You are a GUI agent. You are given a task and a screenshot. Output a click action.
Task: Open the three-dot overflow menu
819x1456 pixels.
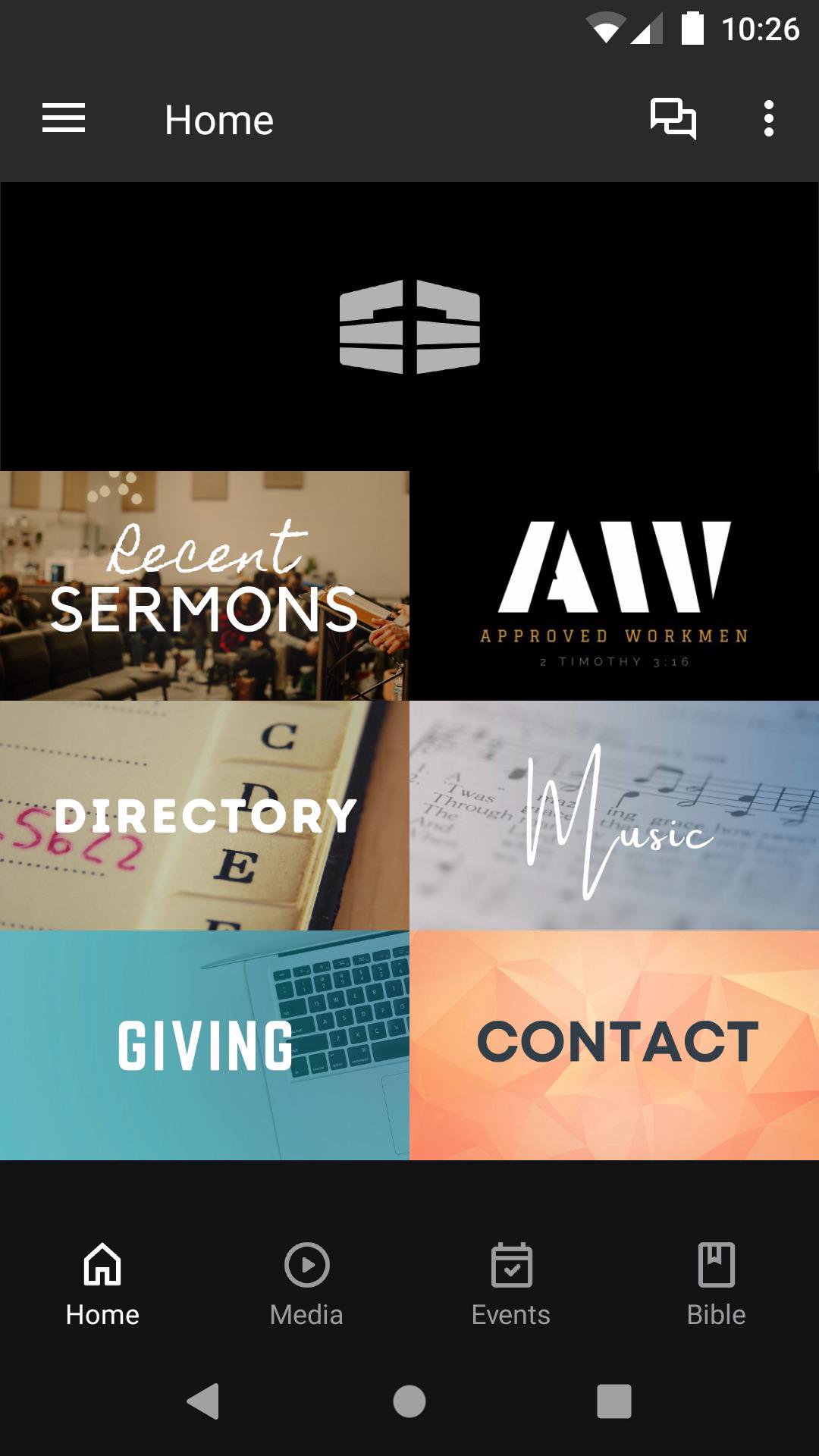point(768,119)
